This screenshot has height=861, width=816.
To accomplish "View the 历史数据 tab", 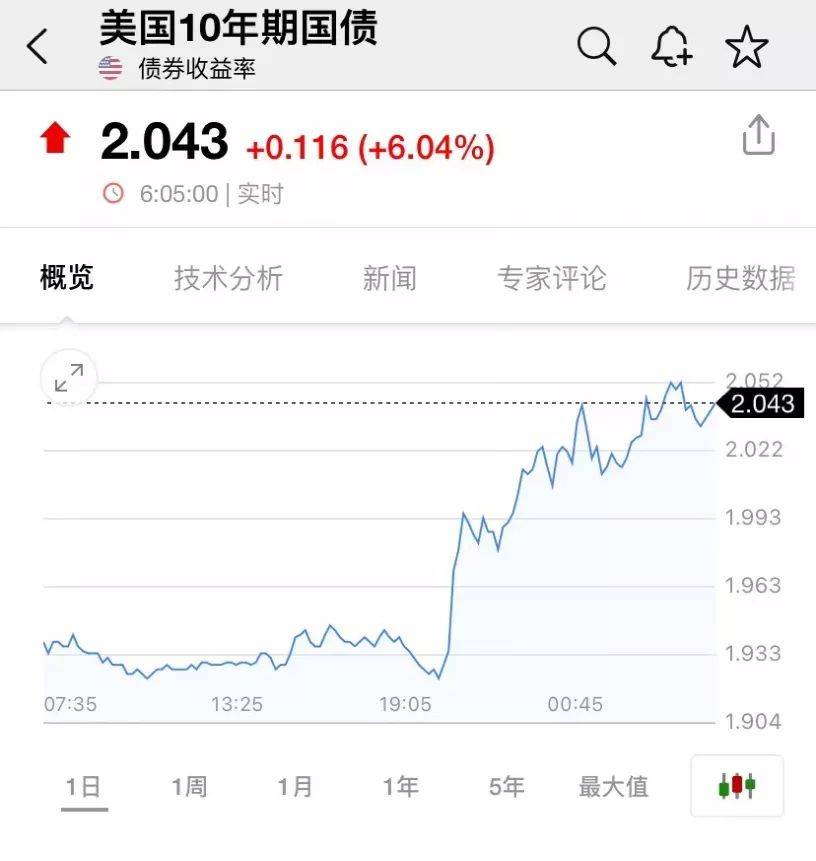I will coord(740,278).
